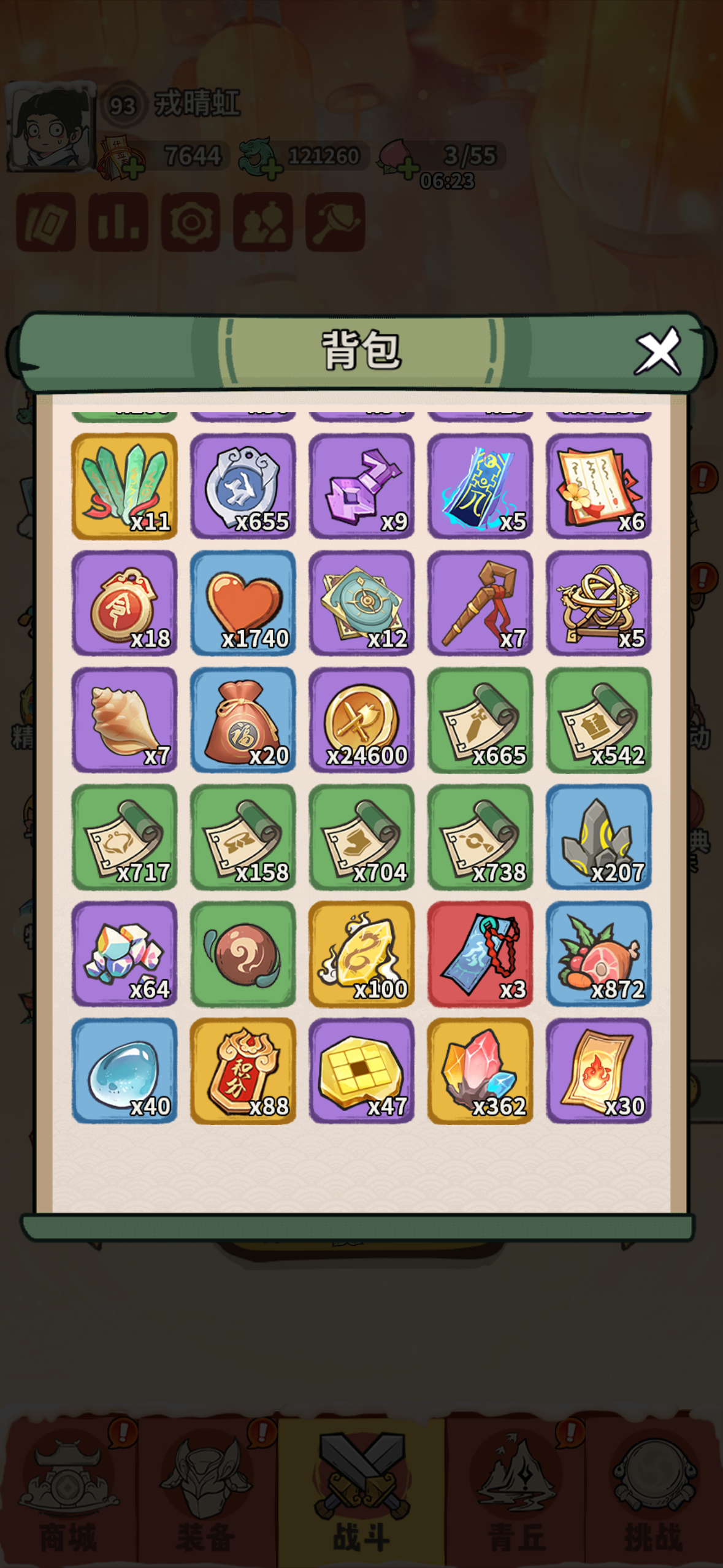Viewport: 723px width, 1568px height.
Task: Close the 背包 backpack dialog
Action: (x=657, y=351)
